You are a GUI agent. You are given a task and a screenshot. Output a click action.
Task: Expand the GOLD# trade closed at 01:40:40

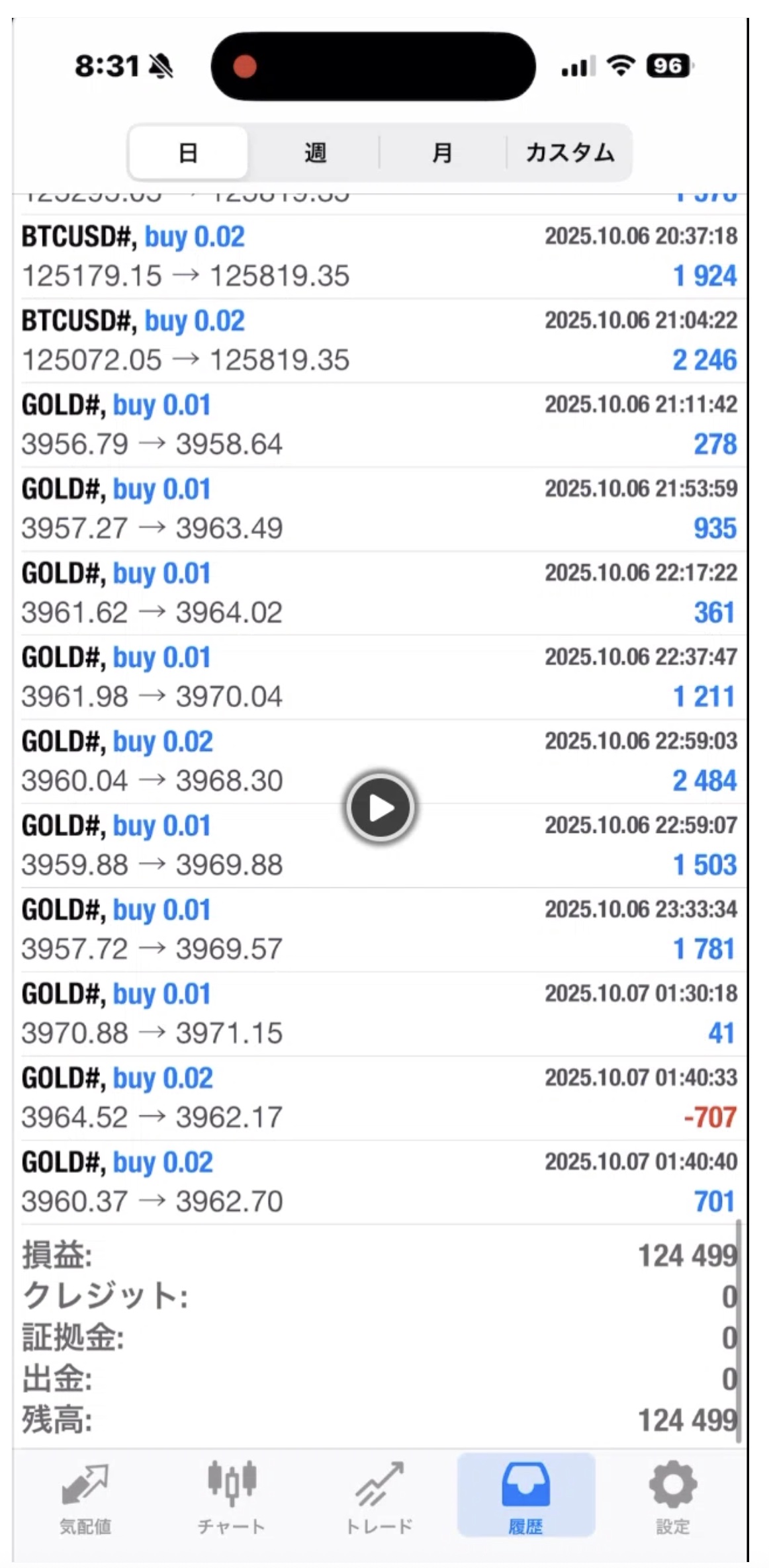[x=380, y=1182]
